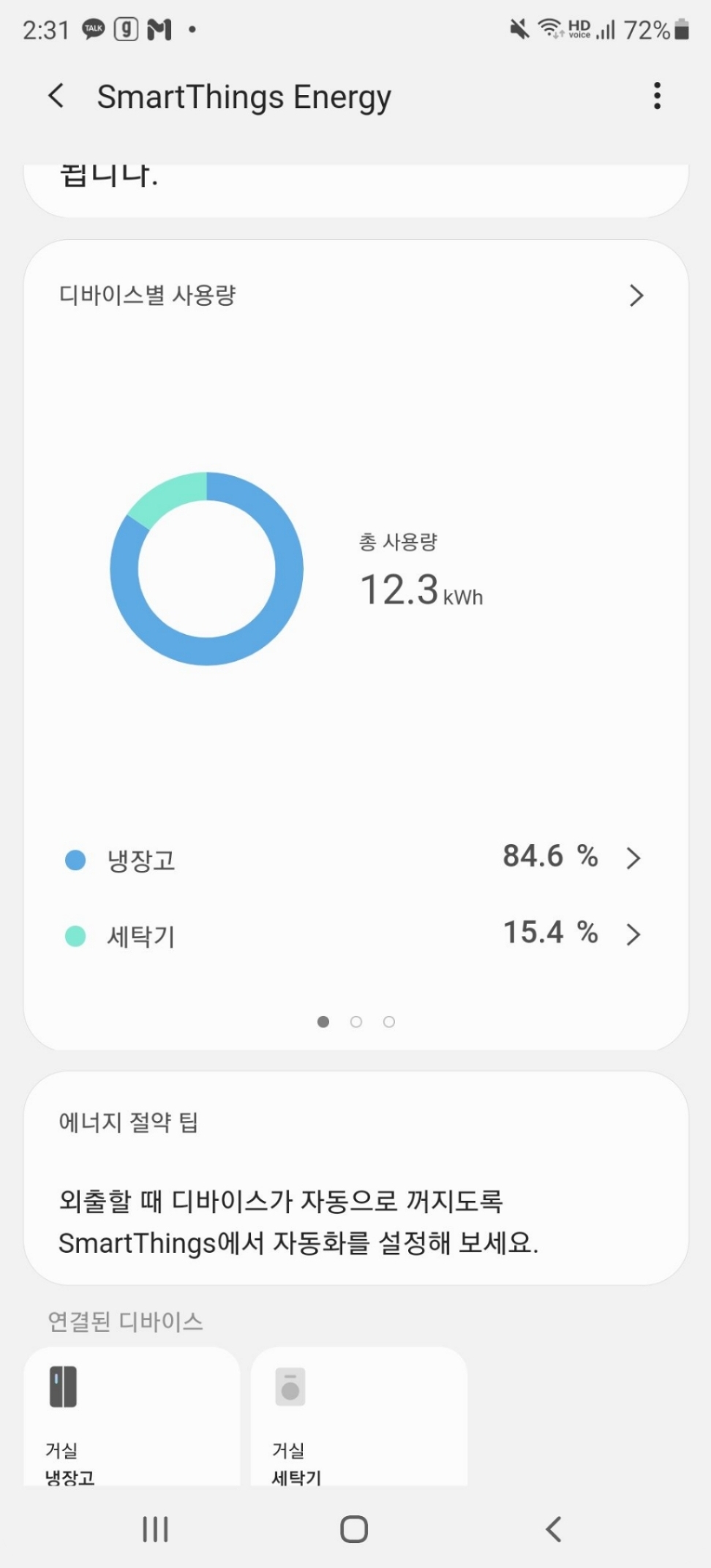Open the 거실 냉장고 device card
Image resolution: width=711 pixels, height=1568 pixels.
(132, 1417)
